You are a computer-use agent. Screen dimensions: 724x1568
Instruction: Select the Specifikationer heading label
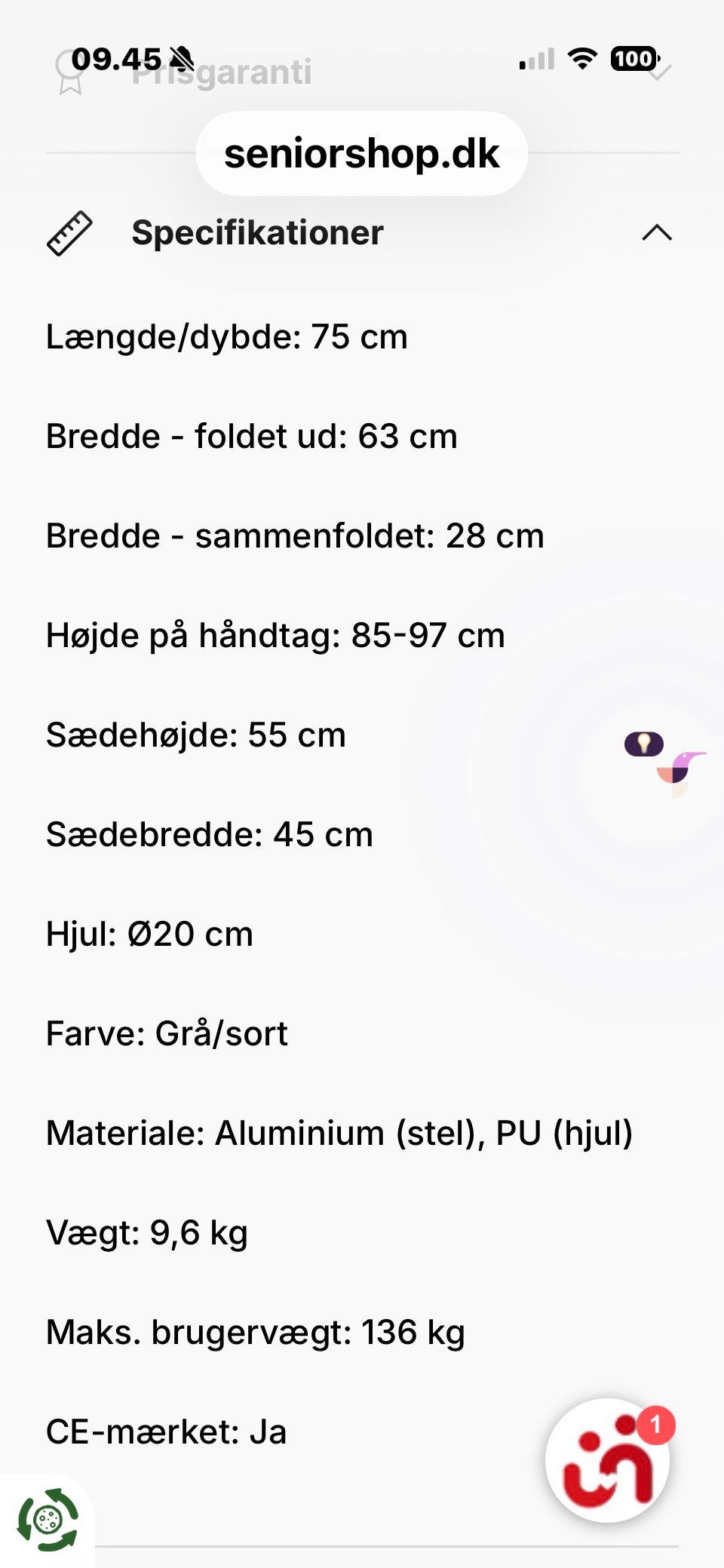coord(257,233)
